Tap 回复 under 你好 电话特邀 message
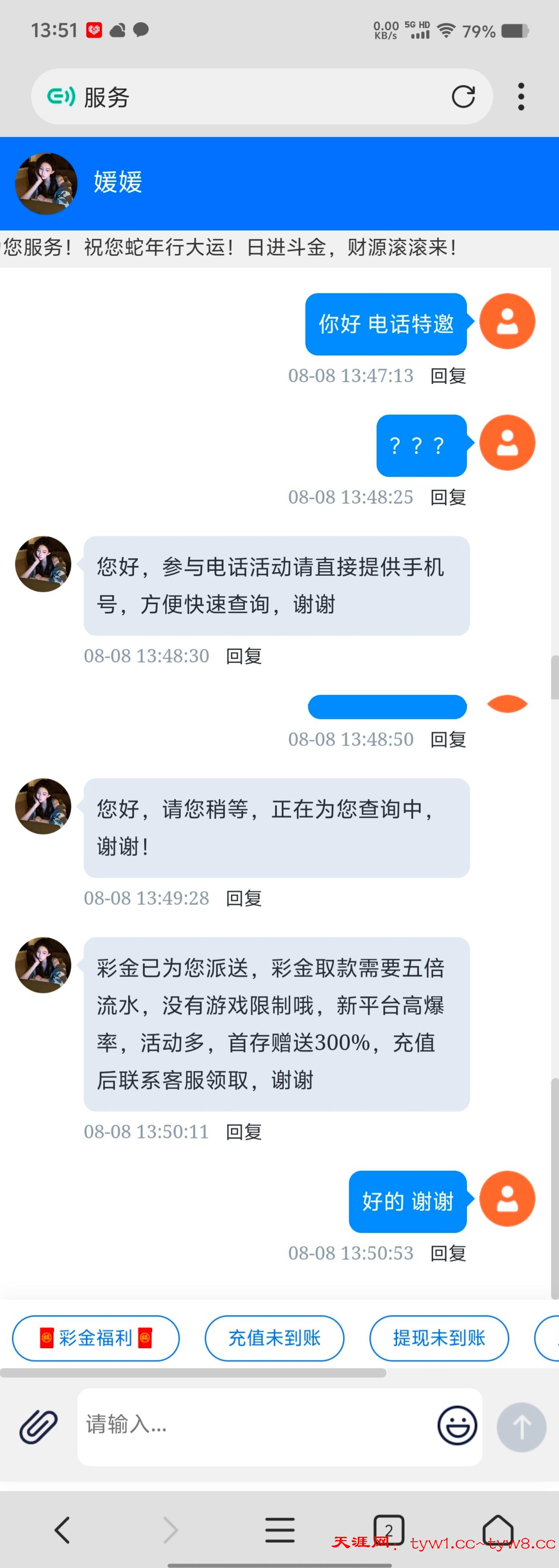This screenshot has height=1568, width=559. point(448,375)
